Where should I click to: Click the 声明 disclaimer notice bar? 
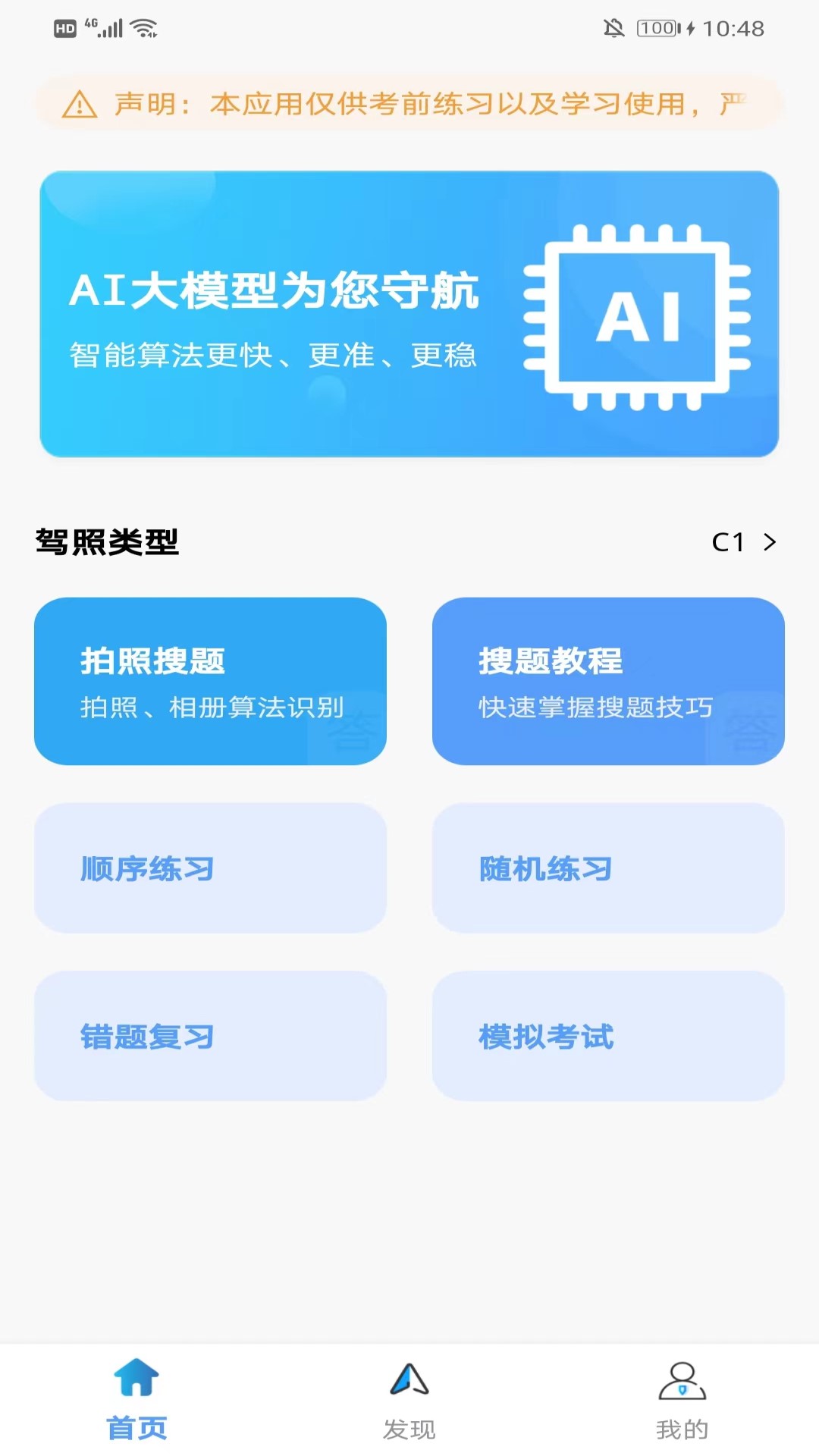pyautogui.click(x=409, y=106)
